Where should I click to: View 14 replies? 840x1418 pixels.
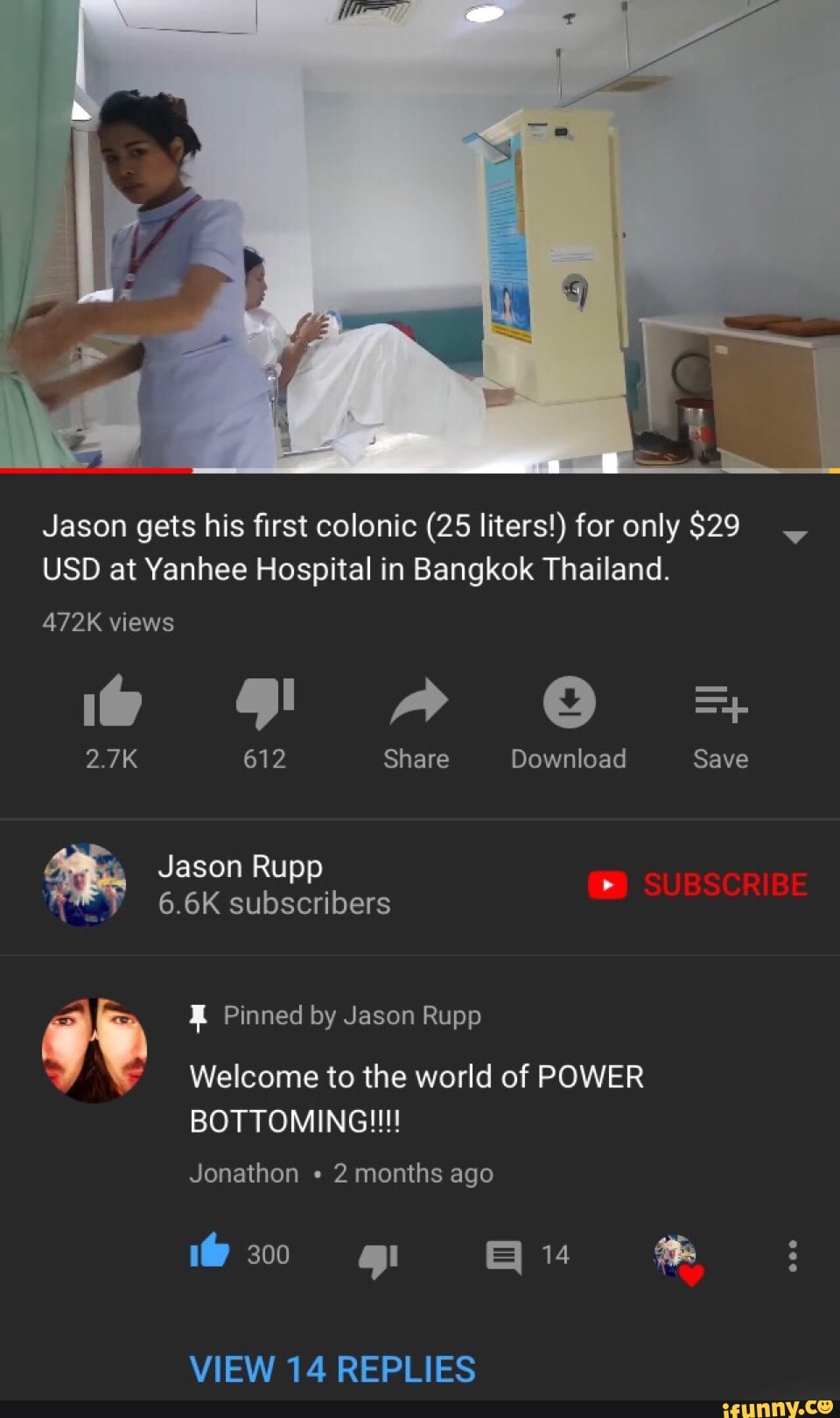[x=332, y=1369]
